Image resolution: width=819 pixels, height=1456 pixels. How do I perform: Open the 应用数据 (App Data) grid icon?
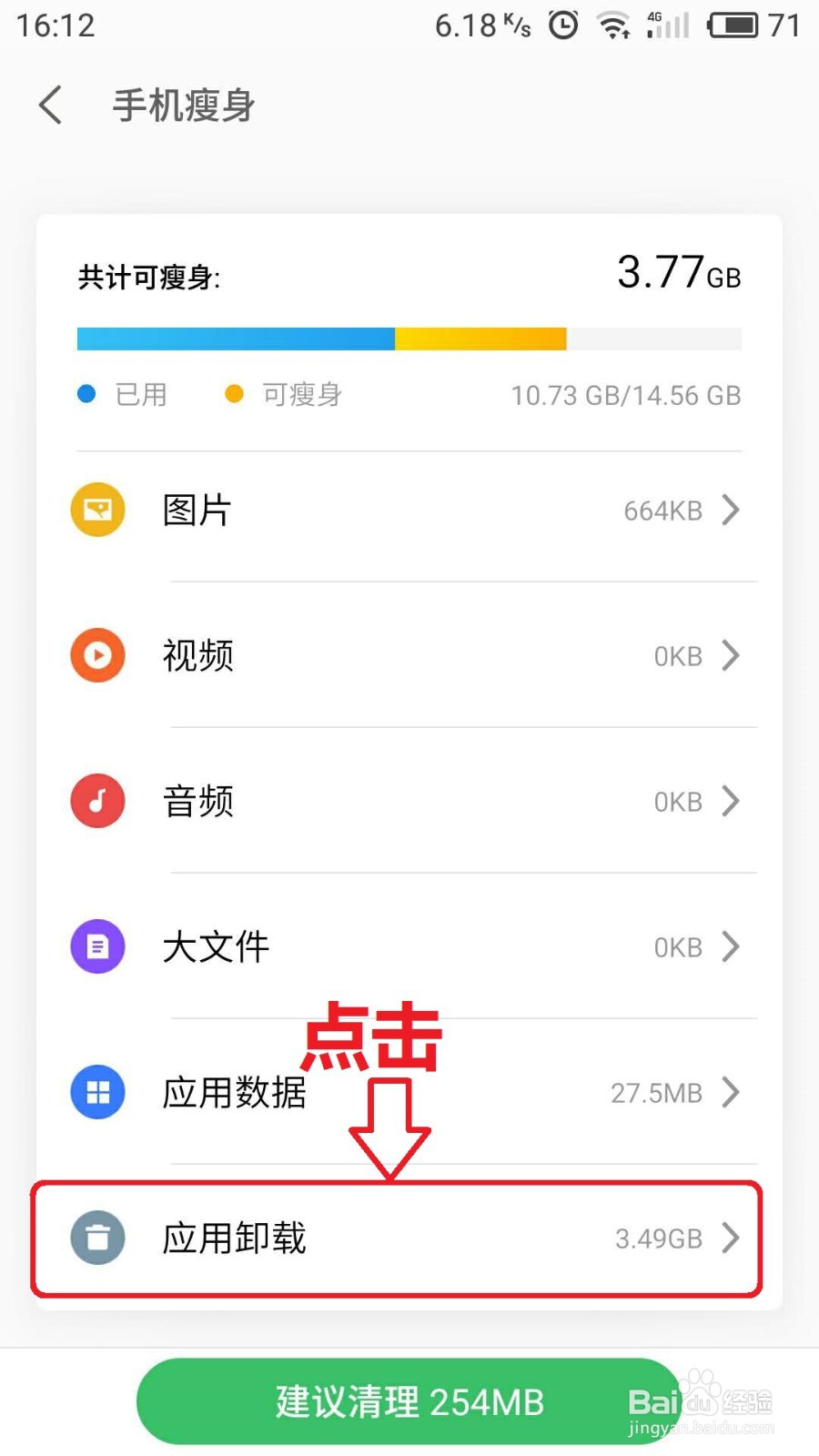click(97, 1092)
